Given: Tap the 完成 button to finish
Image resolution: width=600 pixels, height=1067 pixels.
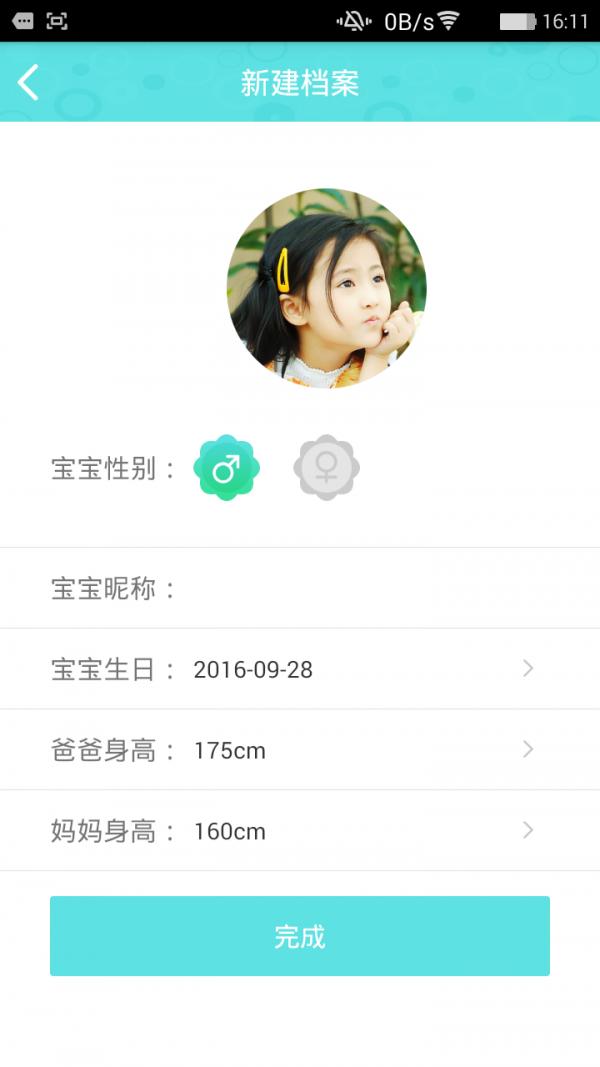Looking at the screenshot, I should tap(300, 936).
